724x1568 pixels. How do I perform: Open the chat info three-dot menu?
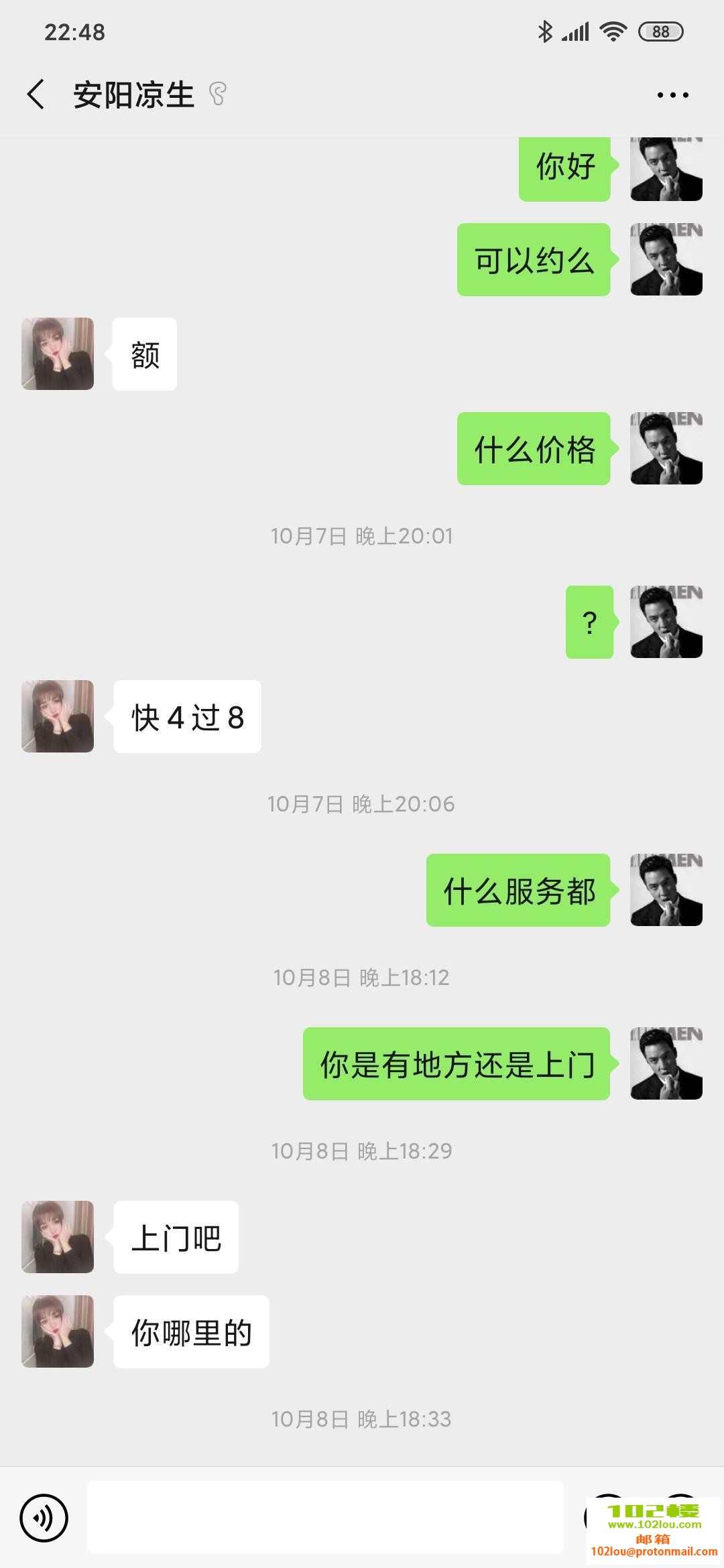pyautogui.click(x=672, y=95)
